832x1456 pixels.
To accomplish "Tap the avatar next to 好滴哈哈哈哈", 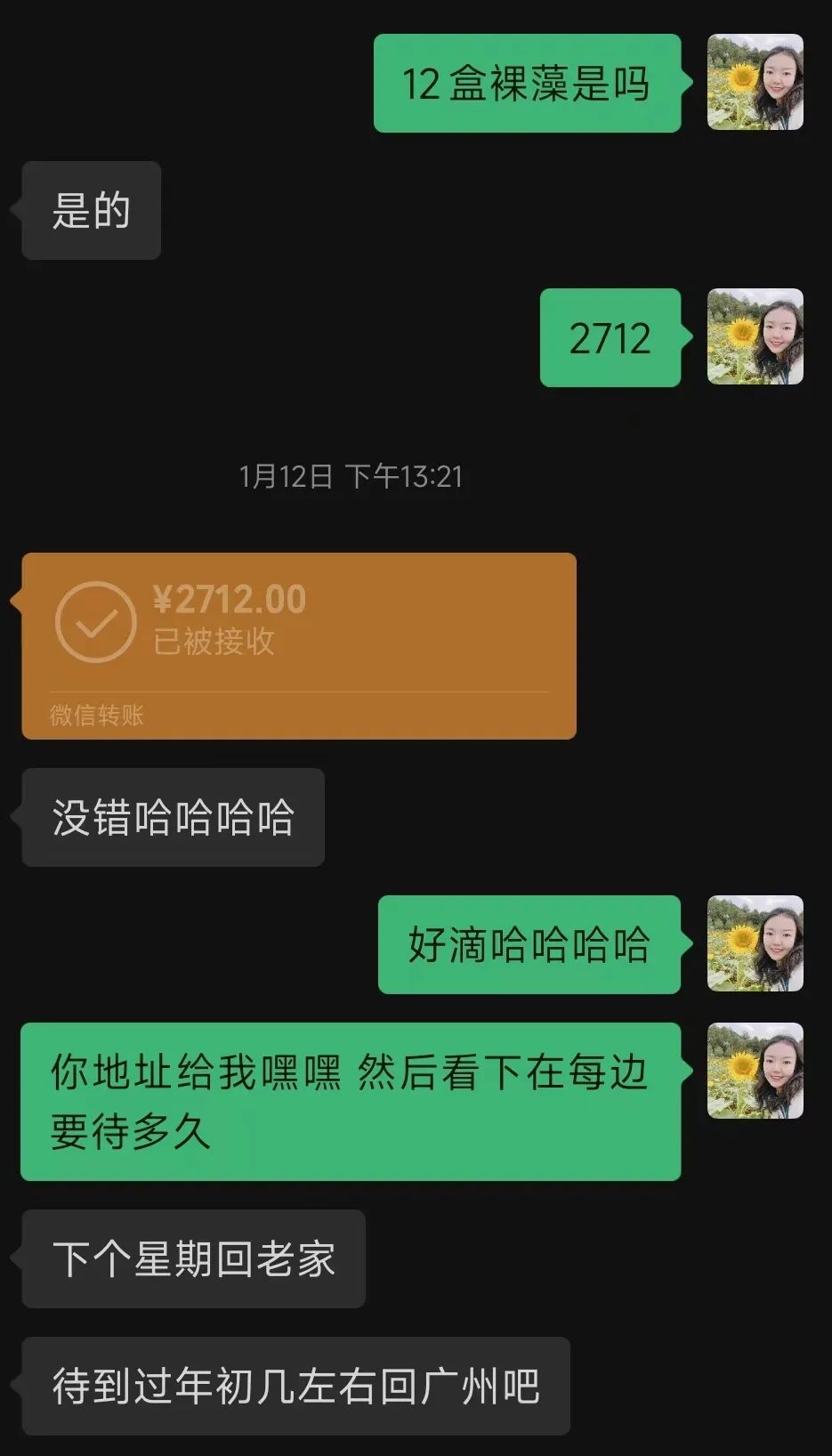I will pyautogui.click(x=755, y=943).
